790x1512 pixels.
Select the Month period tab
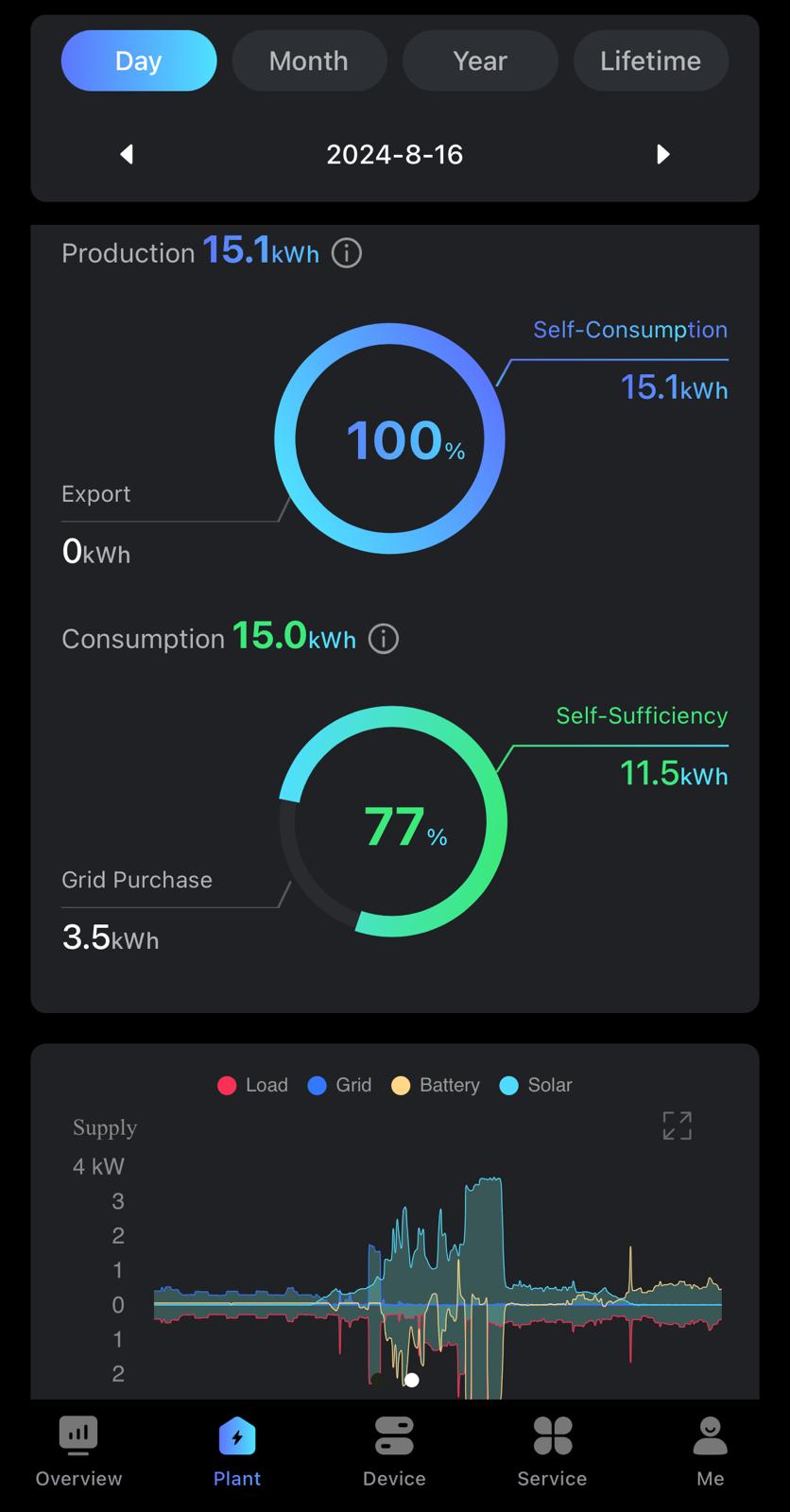click(309, 60)
